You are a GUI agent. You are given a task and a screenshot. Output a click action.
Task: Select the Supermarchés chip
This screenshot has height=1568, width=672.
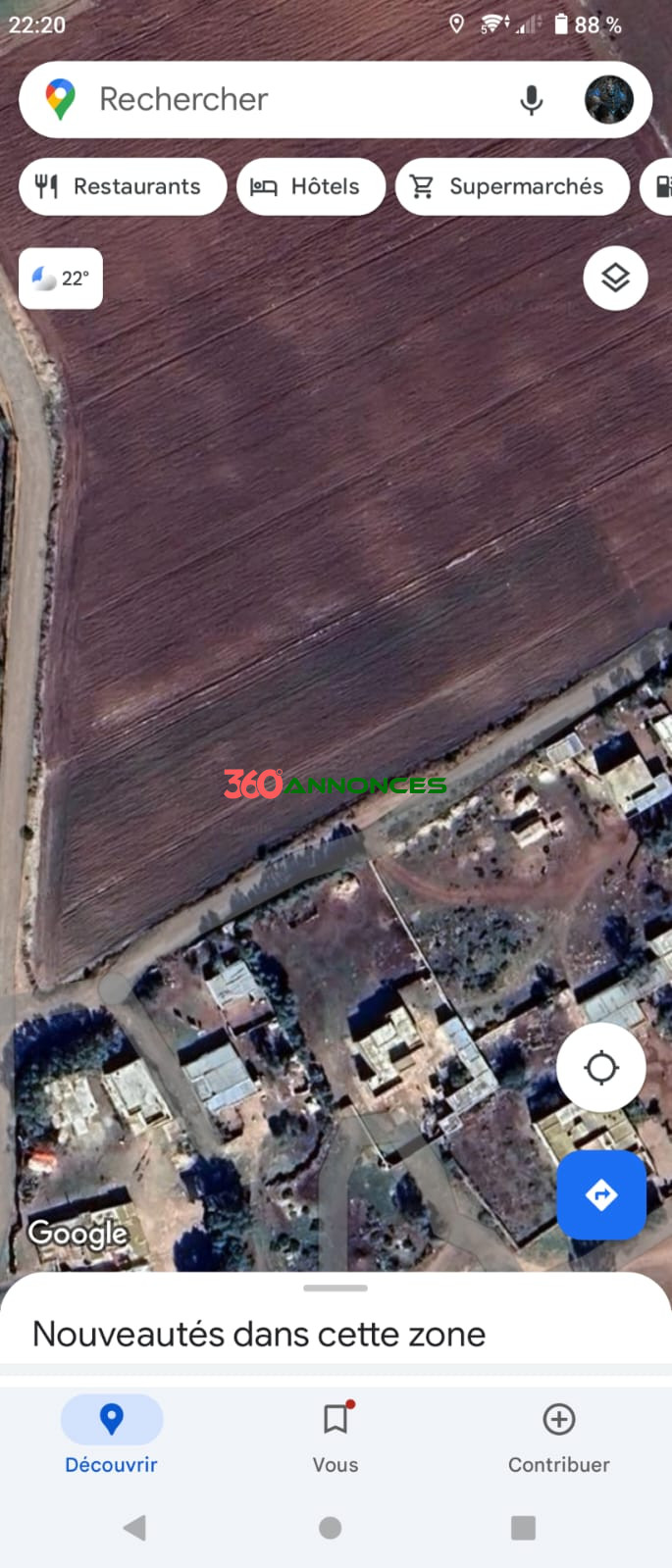pyautogui.click(x=512, y=186)
